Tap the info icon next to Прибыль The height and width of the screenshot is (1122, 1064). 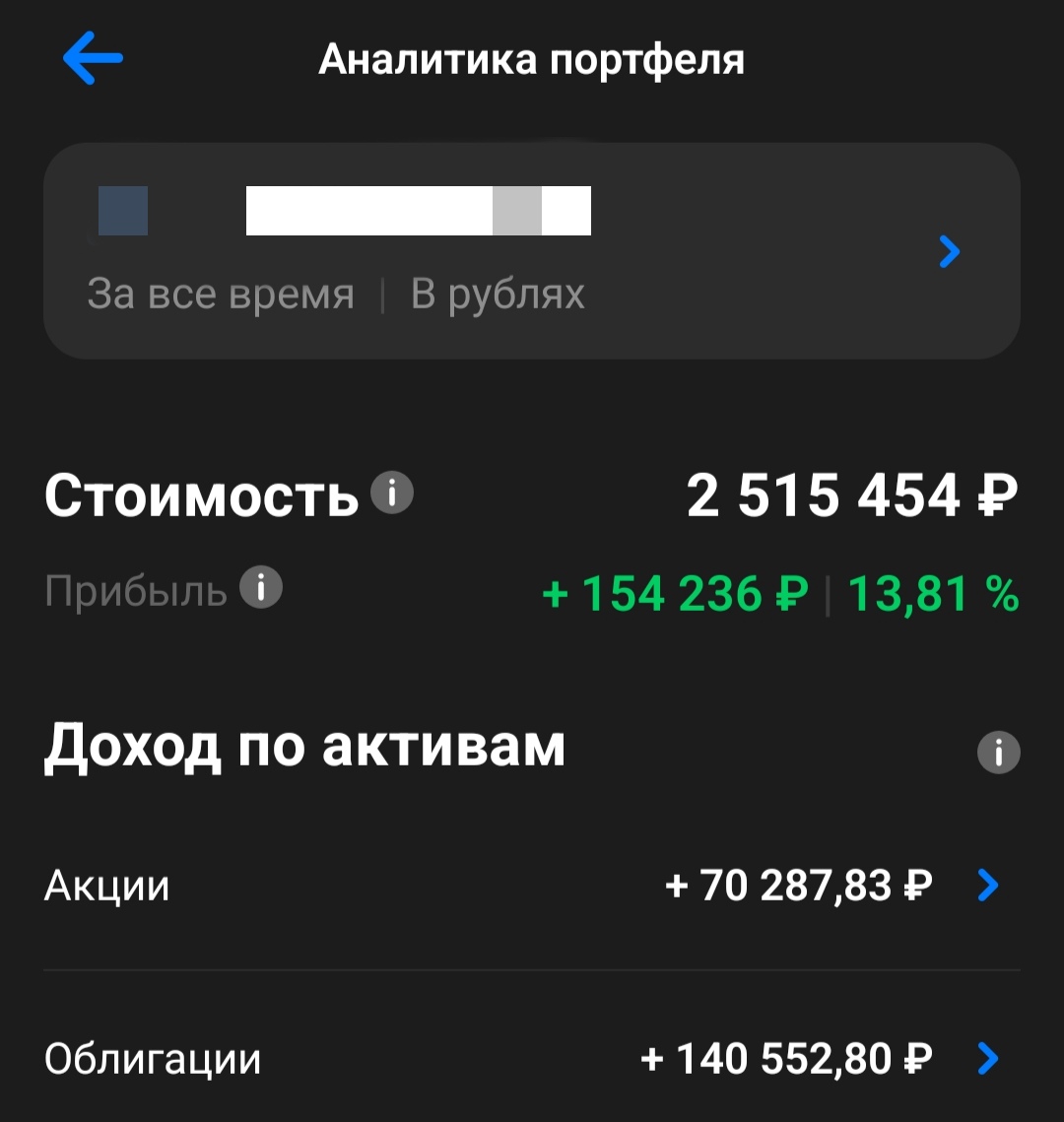261,588
